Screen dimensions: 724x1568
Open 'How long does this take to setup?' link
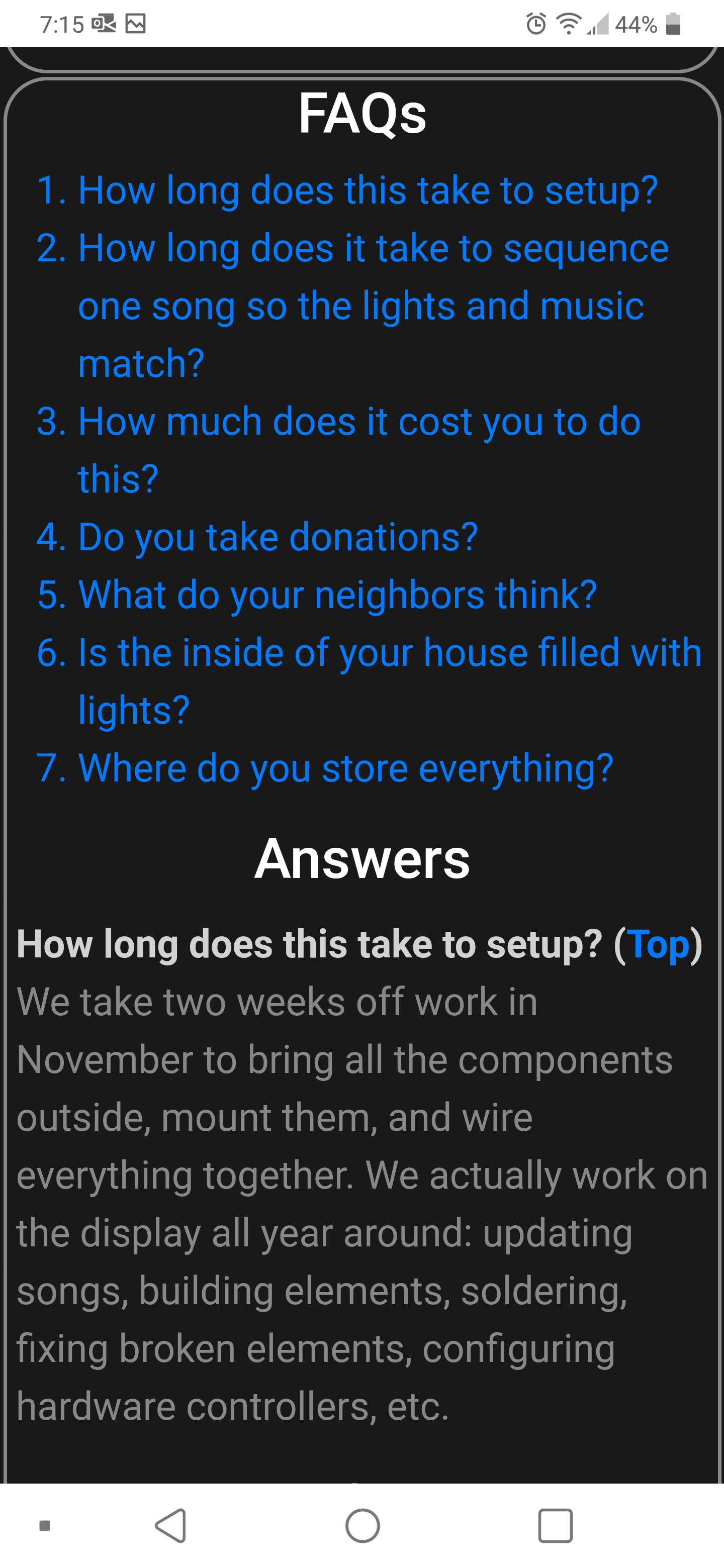point(368,190)
